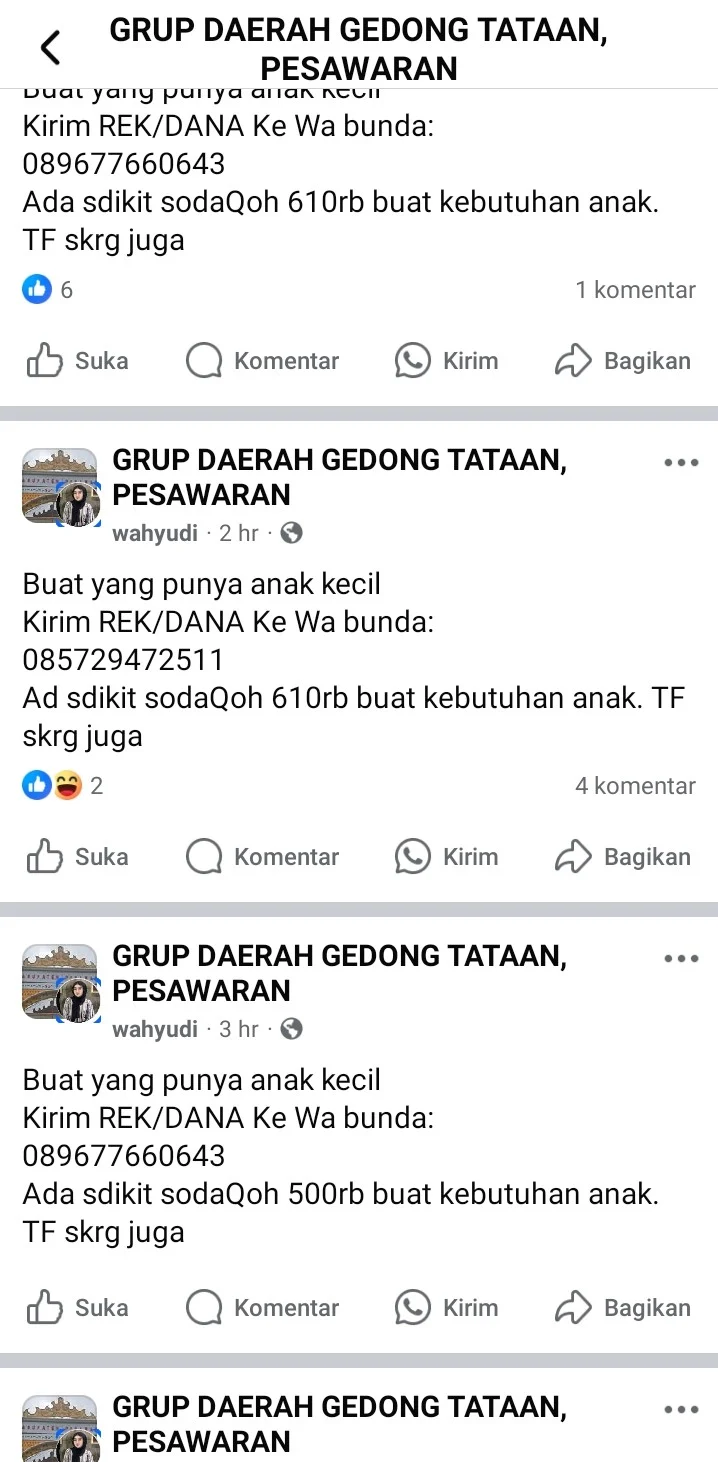Go back using the top arrow
Screen dimensions: 718x1462
[x=50, y=48]
